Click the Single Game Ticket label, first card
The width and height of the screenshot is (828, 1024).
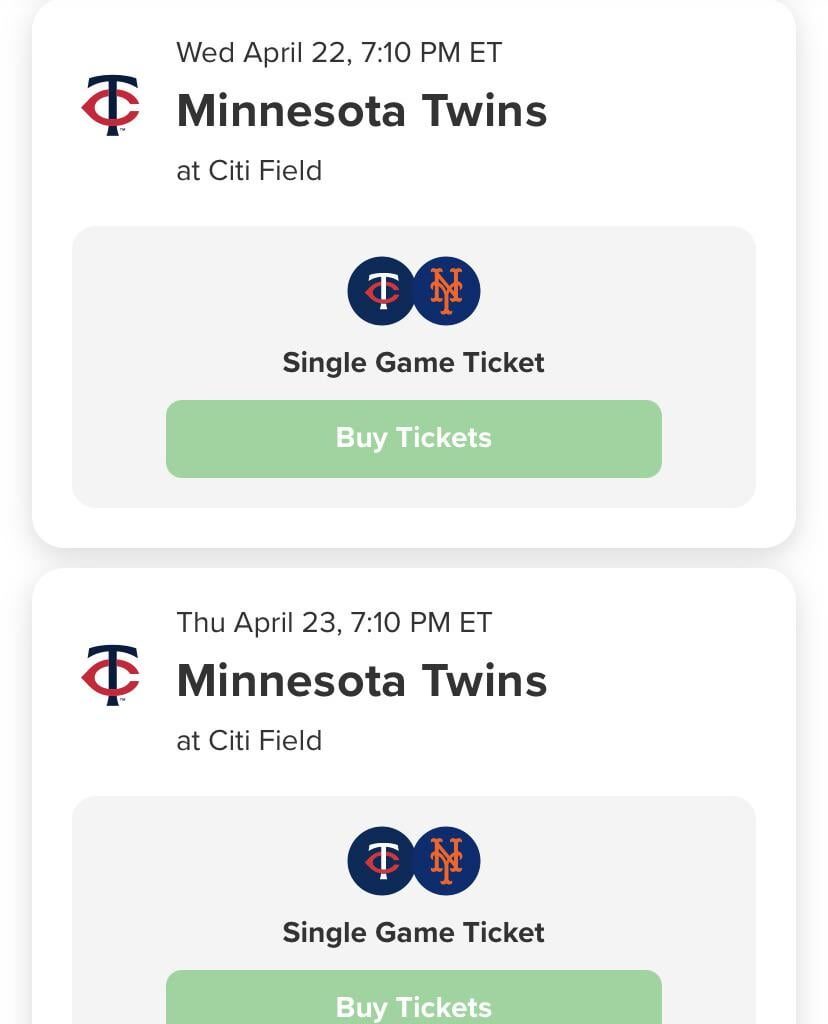pyautogui.click(x=413, y=362)
